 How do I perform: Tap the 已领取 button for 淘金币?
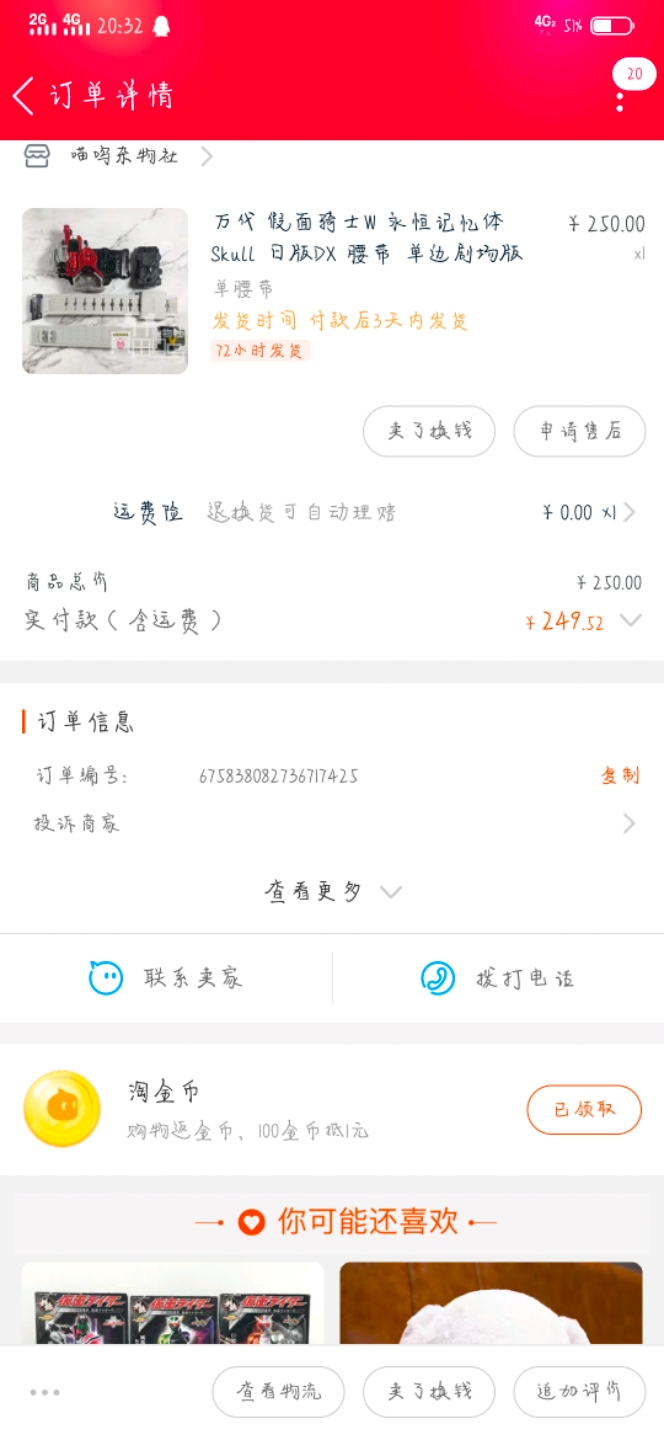(x=584, y=1109)
